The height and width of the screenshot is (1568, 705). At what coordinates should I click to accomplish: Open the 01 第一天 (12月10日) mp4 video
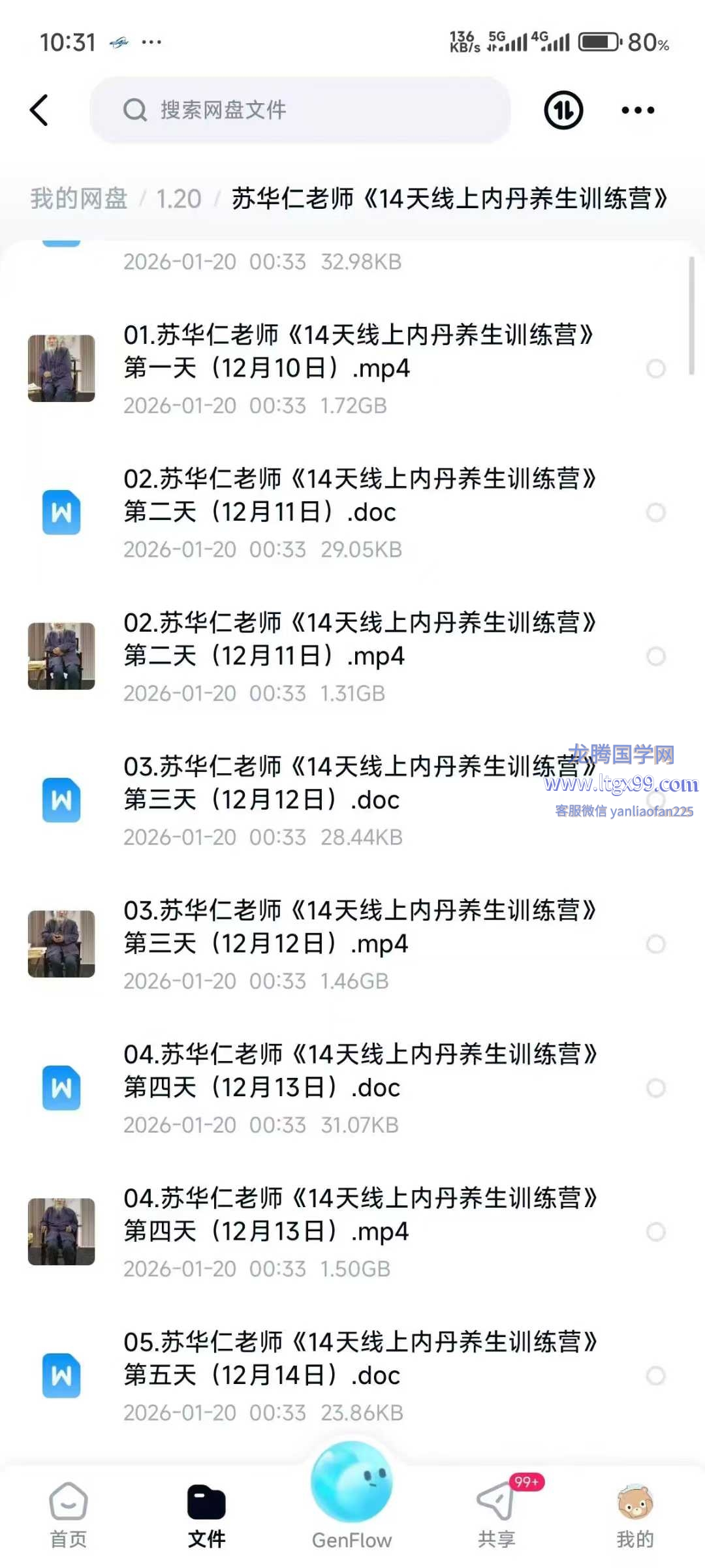coord(358,352)
